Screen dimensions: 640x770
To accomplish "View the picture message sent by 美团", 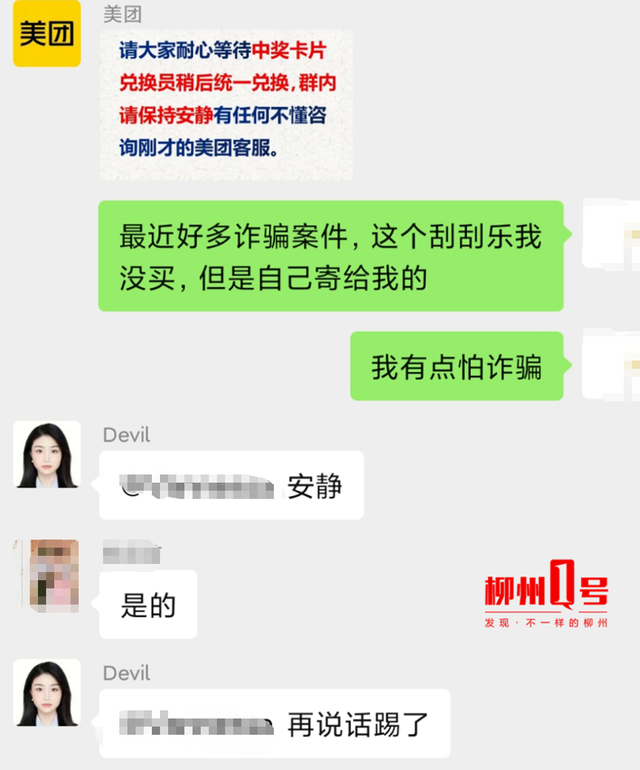I will tap(226, 104).
